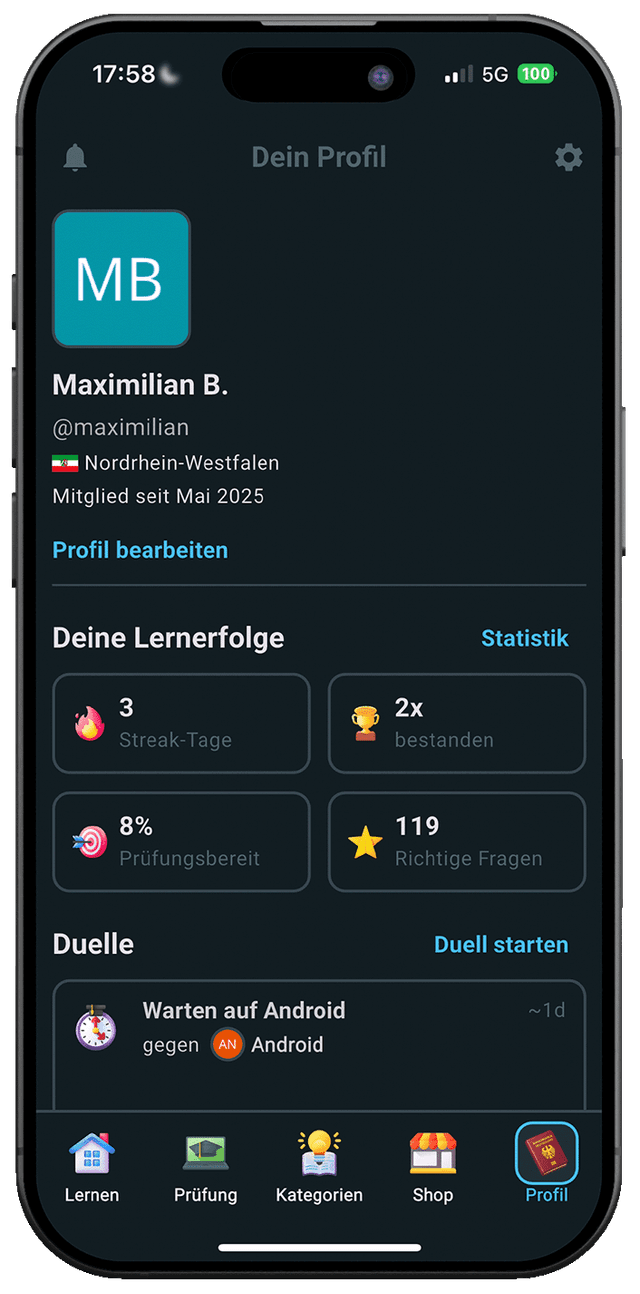Switch to the Prüfung tab
640x1294 pixels.
(x=205, y=1166)
